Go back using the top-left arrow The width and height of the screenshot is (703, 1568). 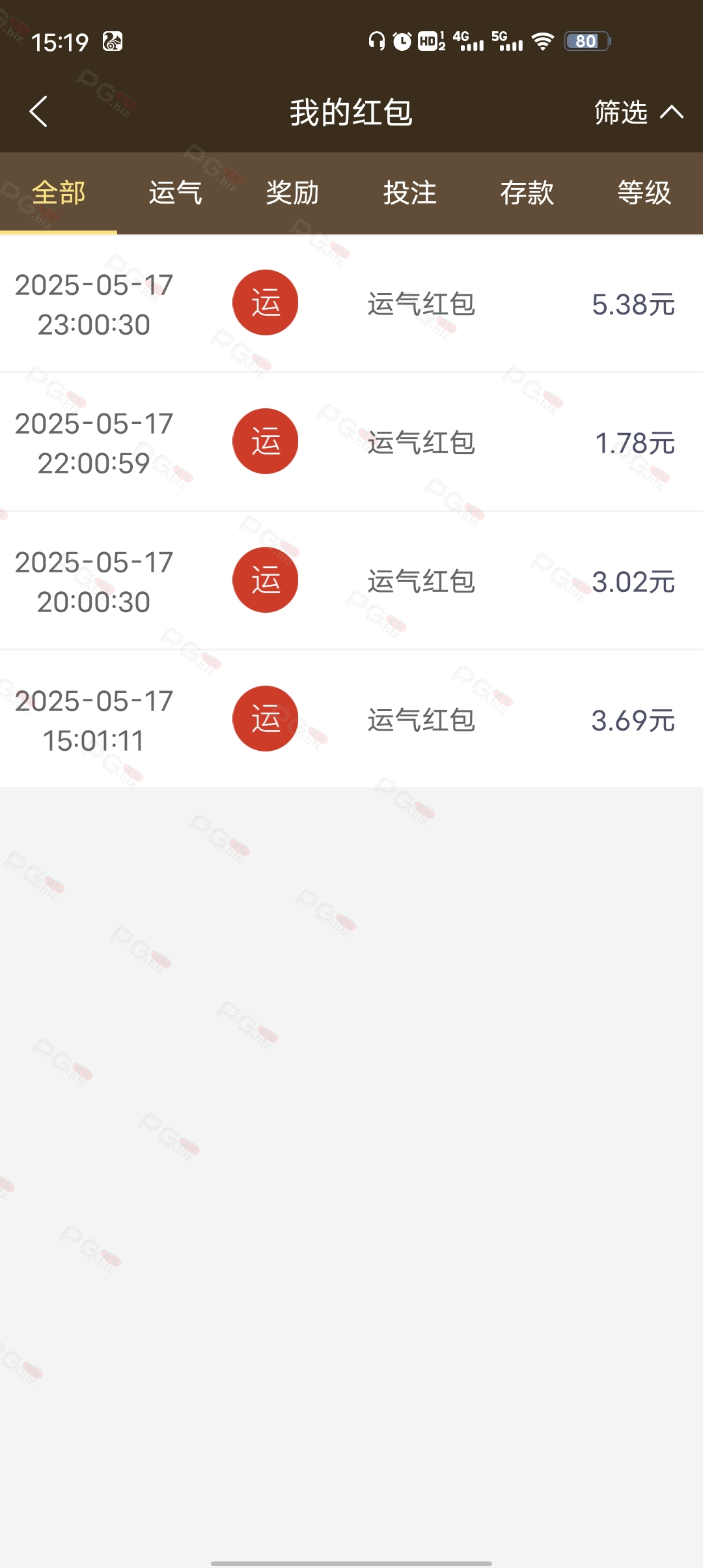39,111
